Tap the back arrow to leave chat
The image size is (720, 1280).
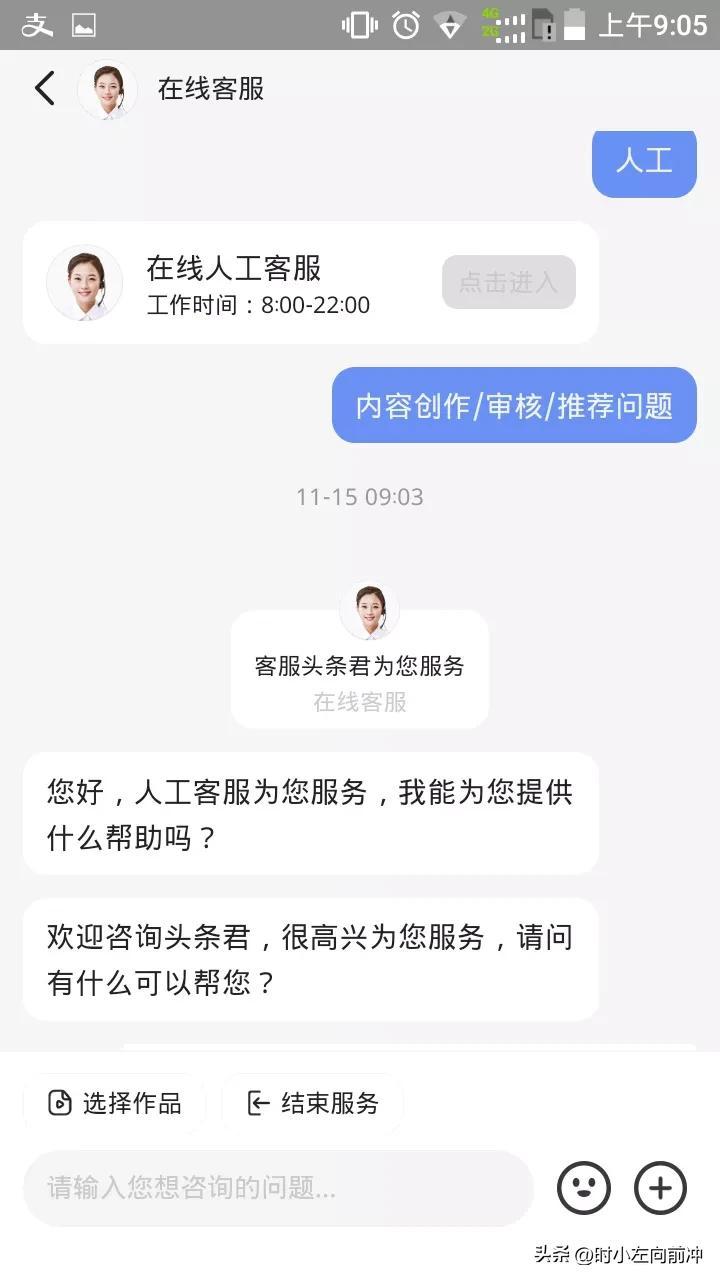click(43, 89)
